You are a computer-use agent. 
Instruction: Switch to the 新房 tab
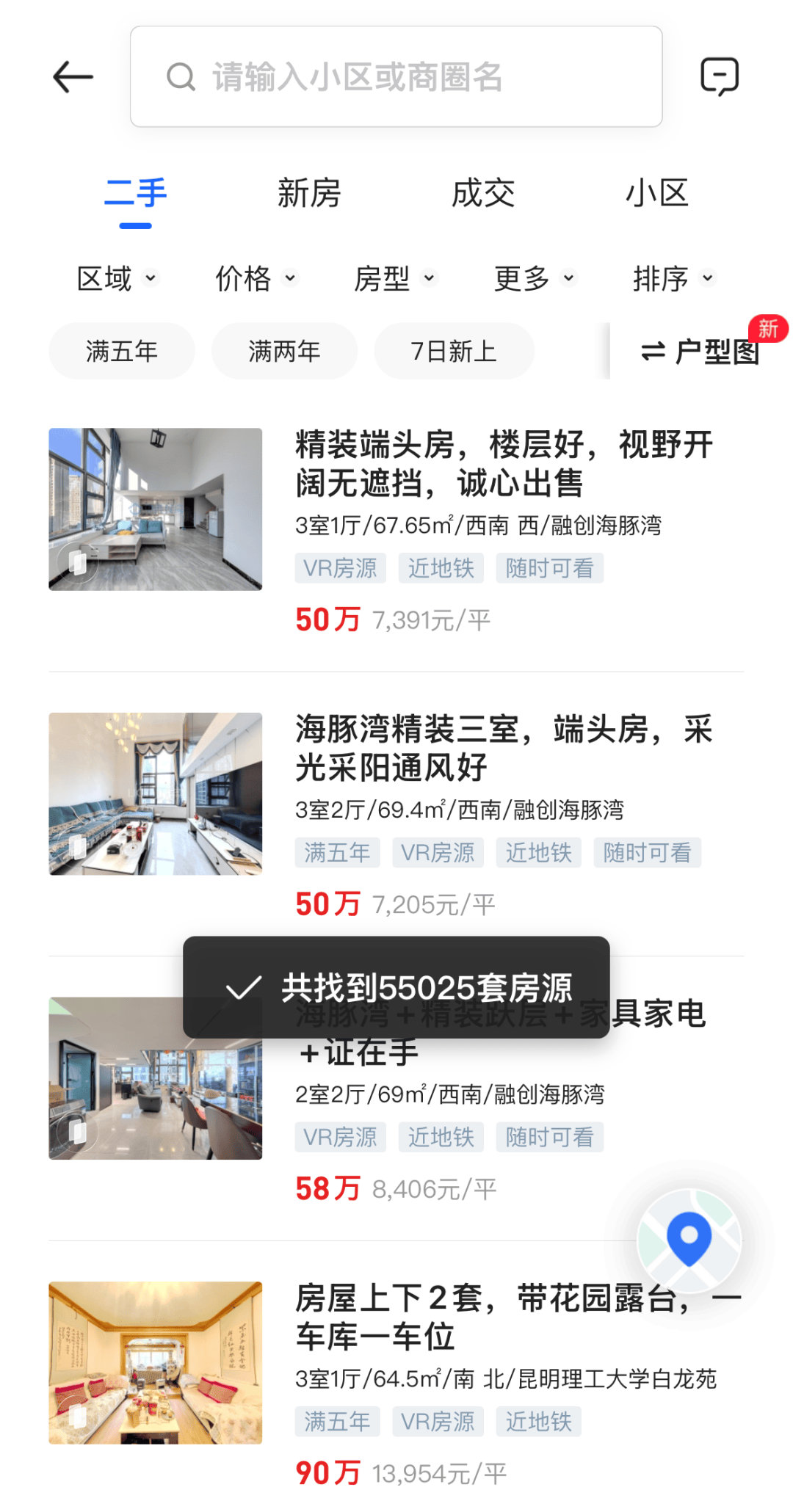[x=309, y=194]
